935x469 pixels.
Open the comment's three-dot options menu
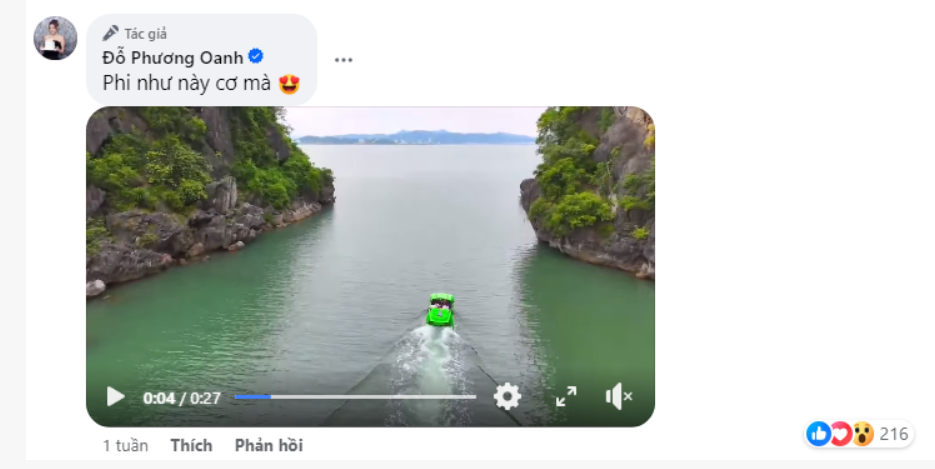click(x=343, y=60)
